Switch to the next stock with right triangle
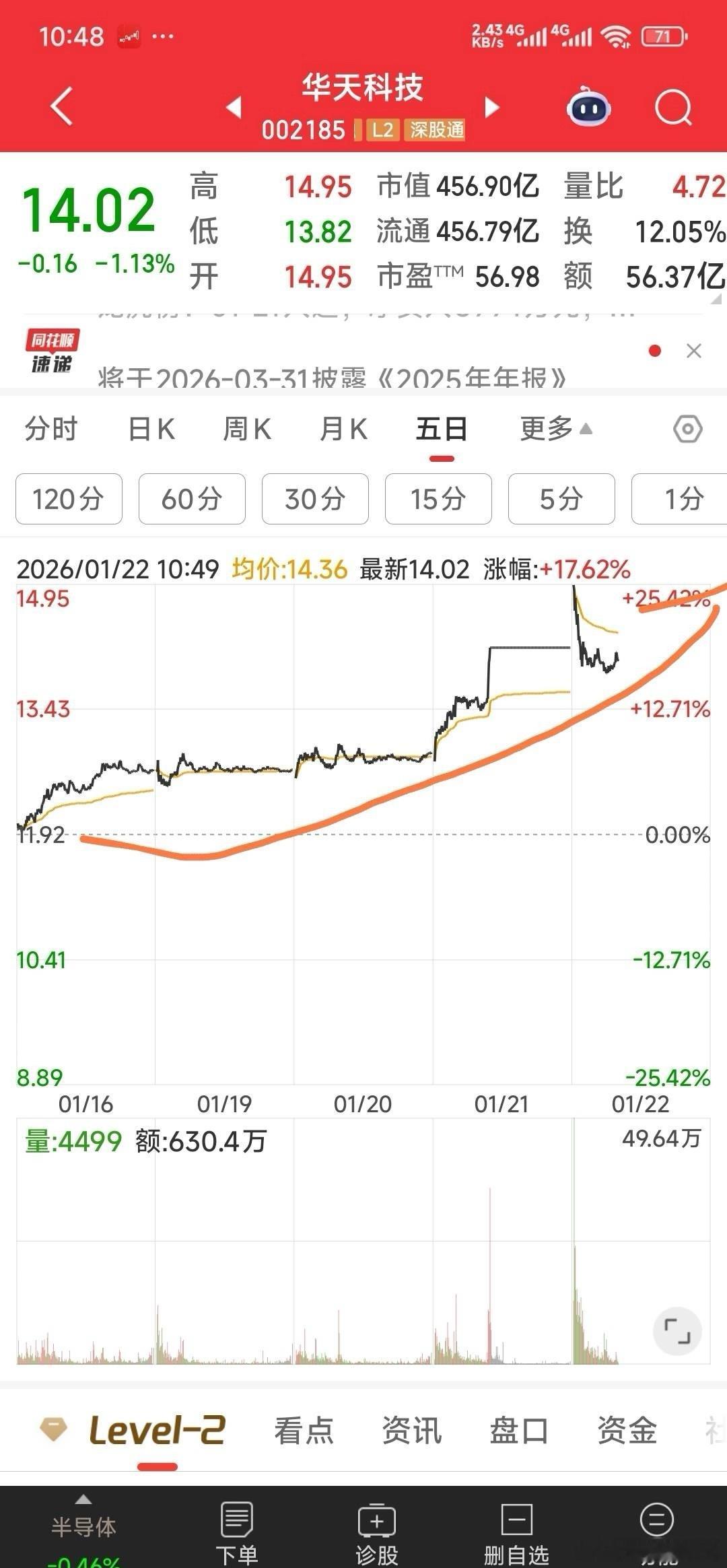727x1568 pixels. point(492,107)
